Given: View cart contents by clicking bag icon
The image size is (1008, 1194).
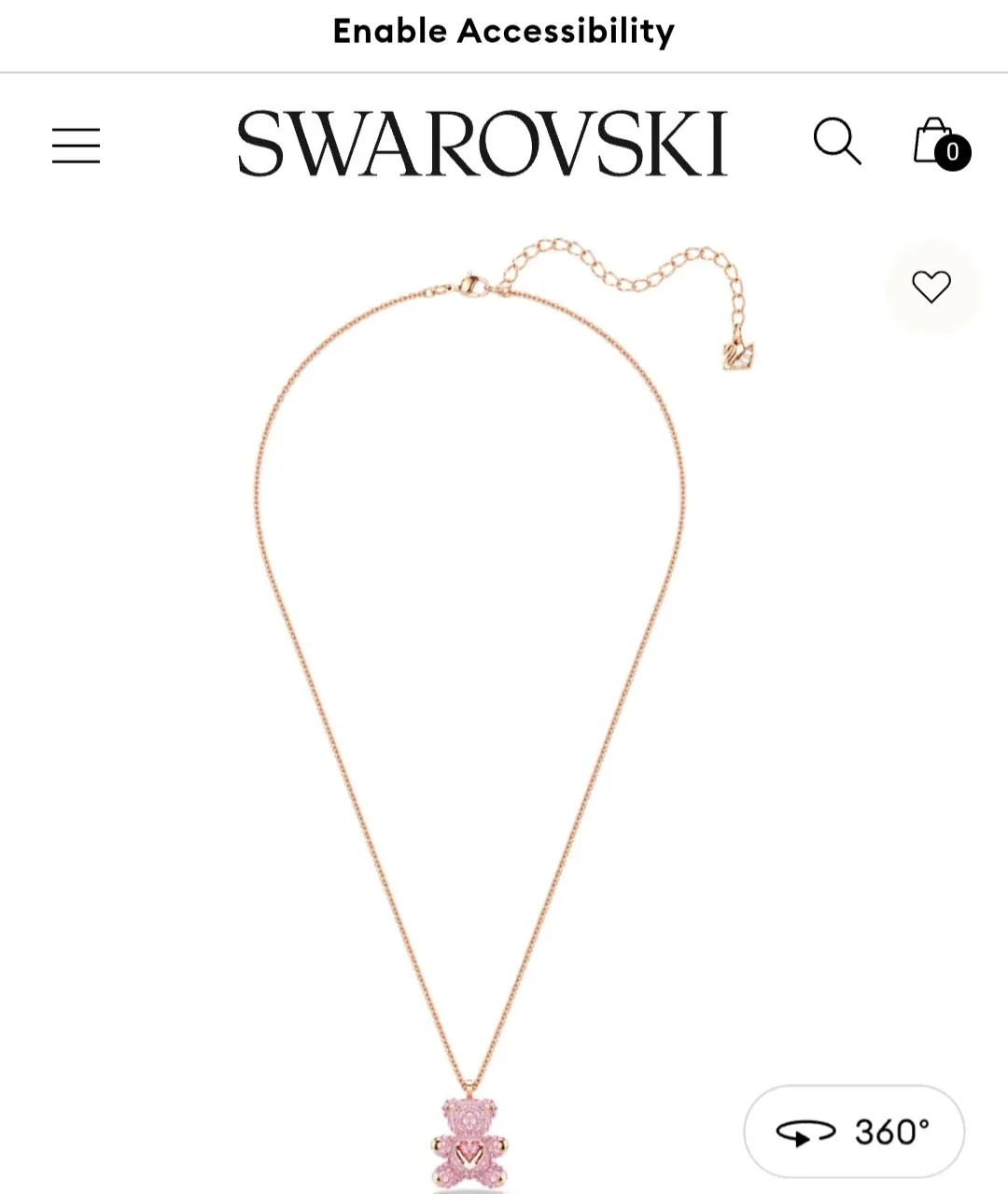Looking at the screenshot, I should (940, 142).
